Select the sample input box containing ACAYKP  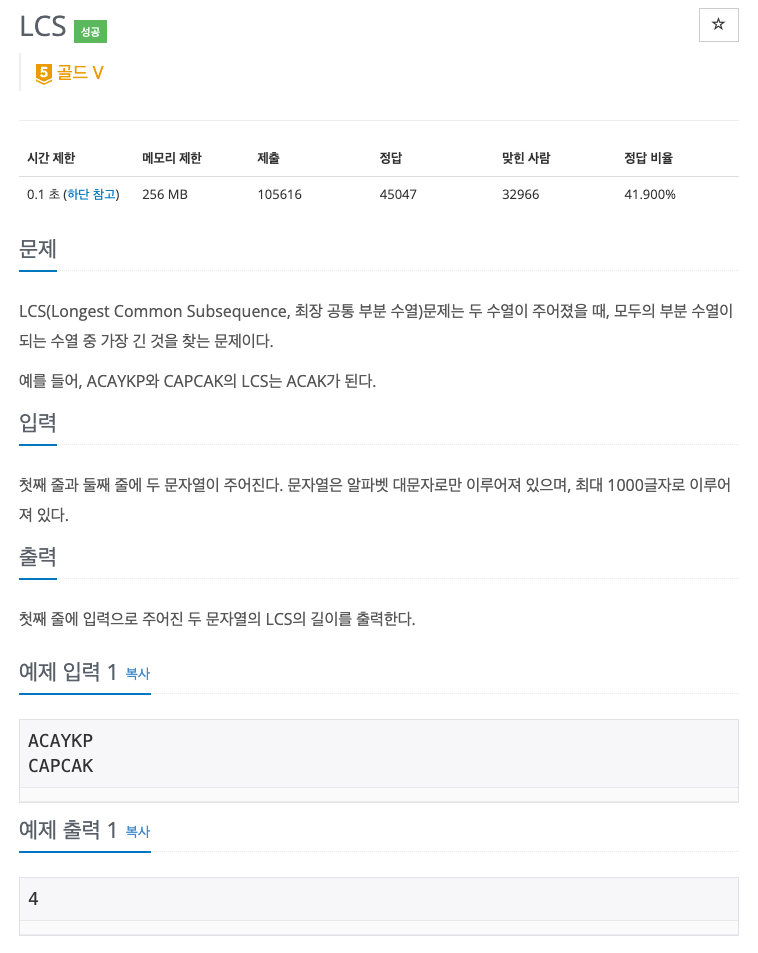(378, 753)
